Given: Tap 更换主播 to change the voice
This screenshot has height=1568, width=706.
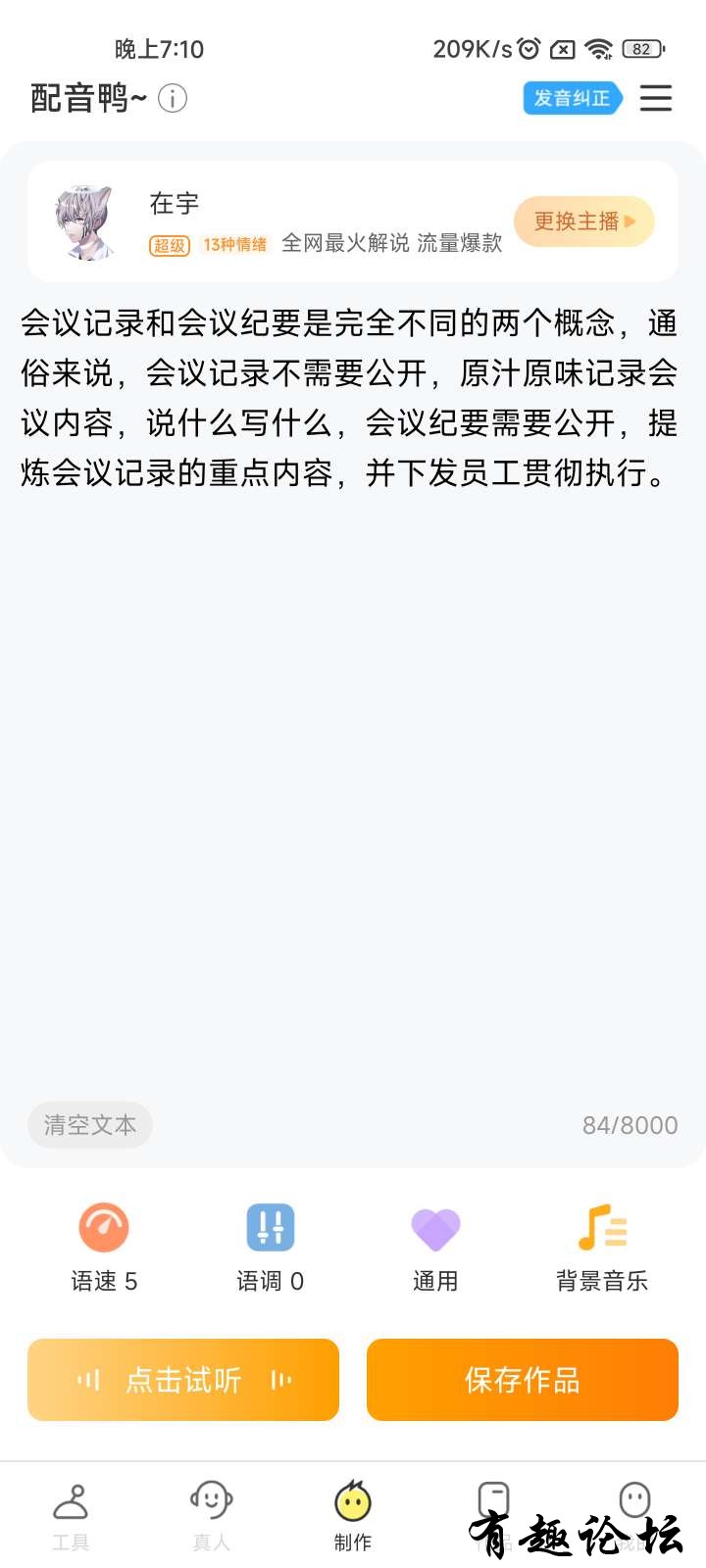Looking at the screenshot, I should click(x=584, y=221).
